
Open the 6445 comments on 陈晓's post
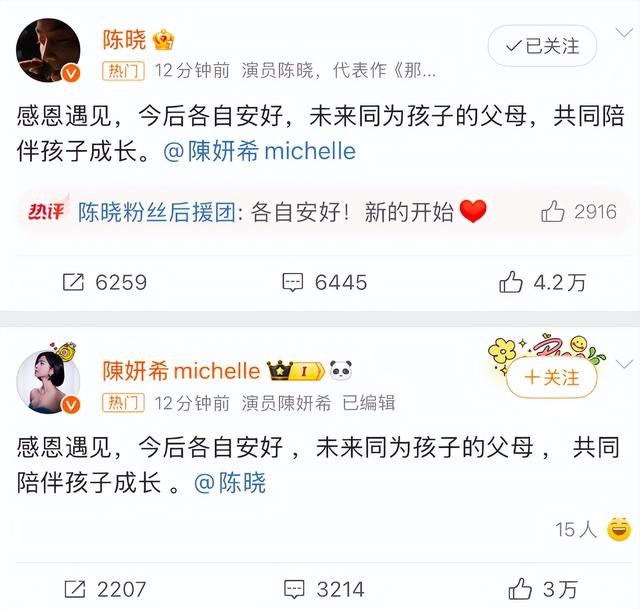(x=325, y=283)
